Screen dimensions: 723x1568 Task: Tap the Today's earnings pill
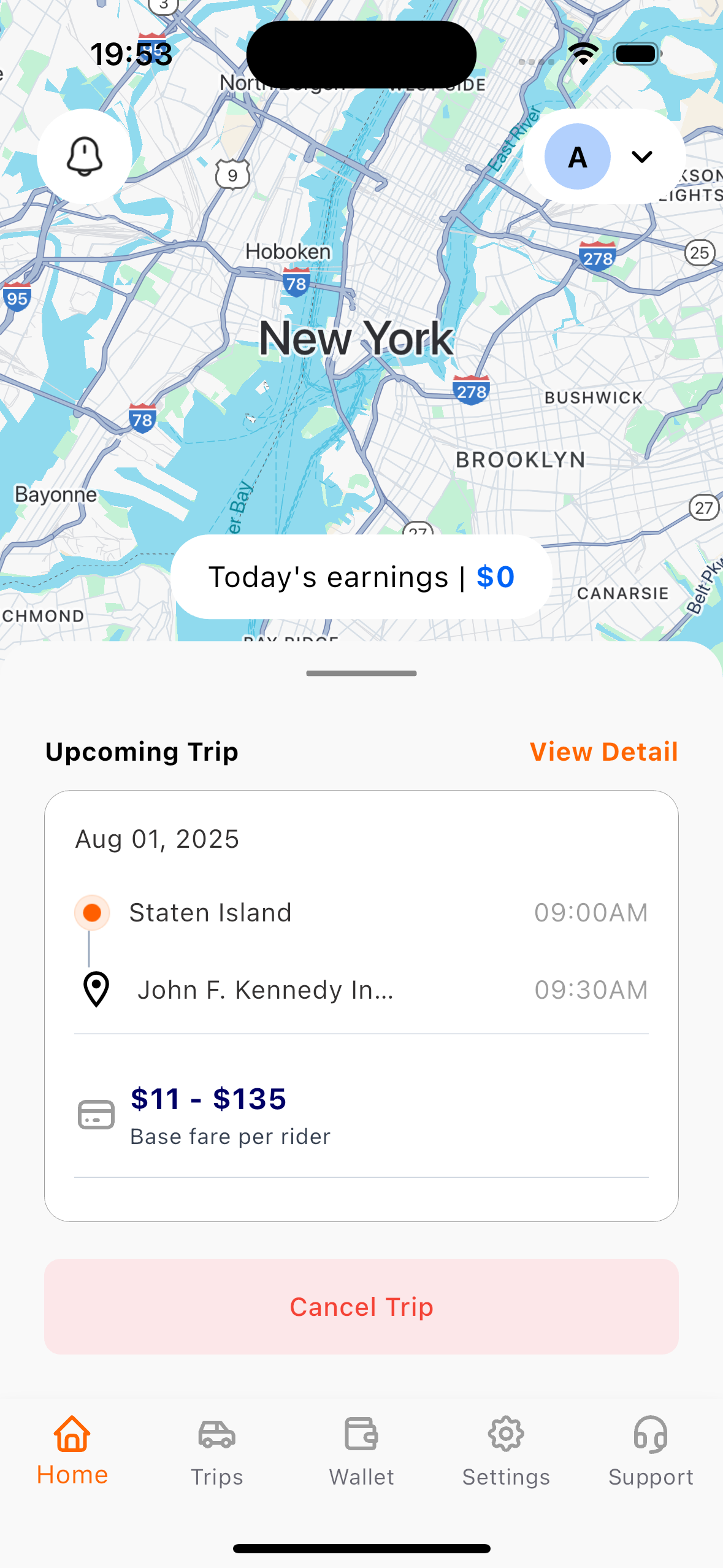(x=361, y=577)
